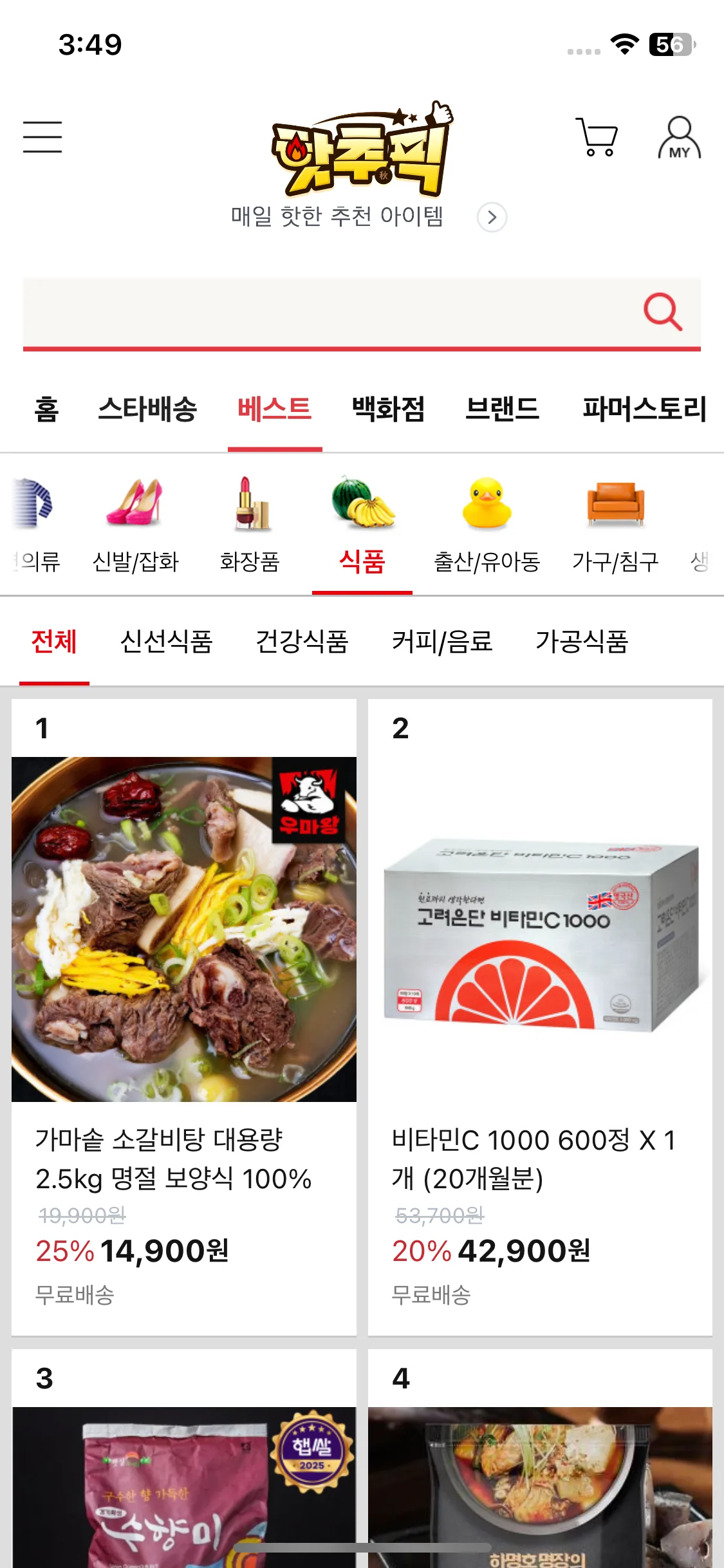Open the MY account page
This screenshot has width=724, height=1568.
click(679, 137)
